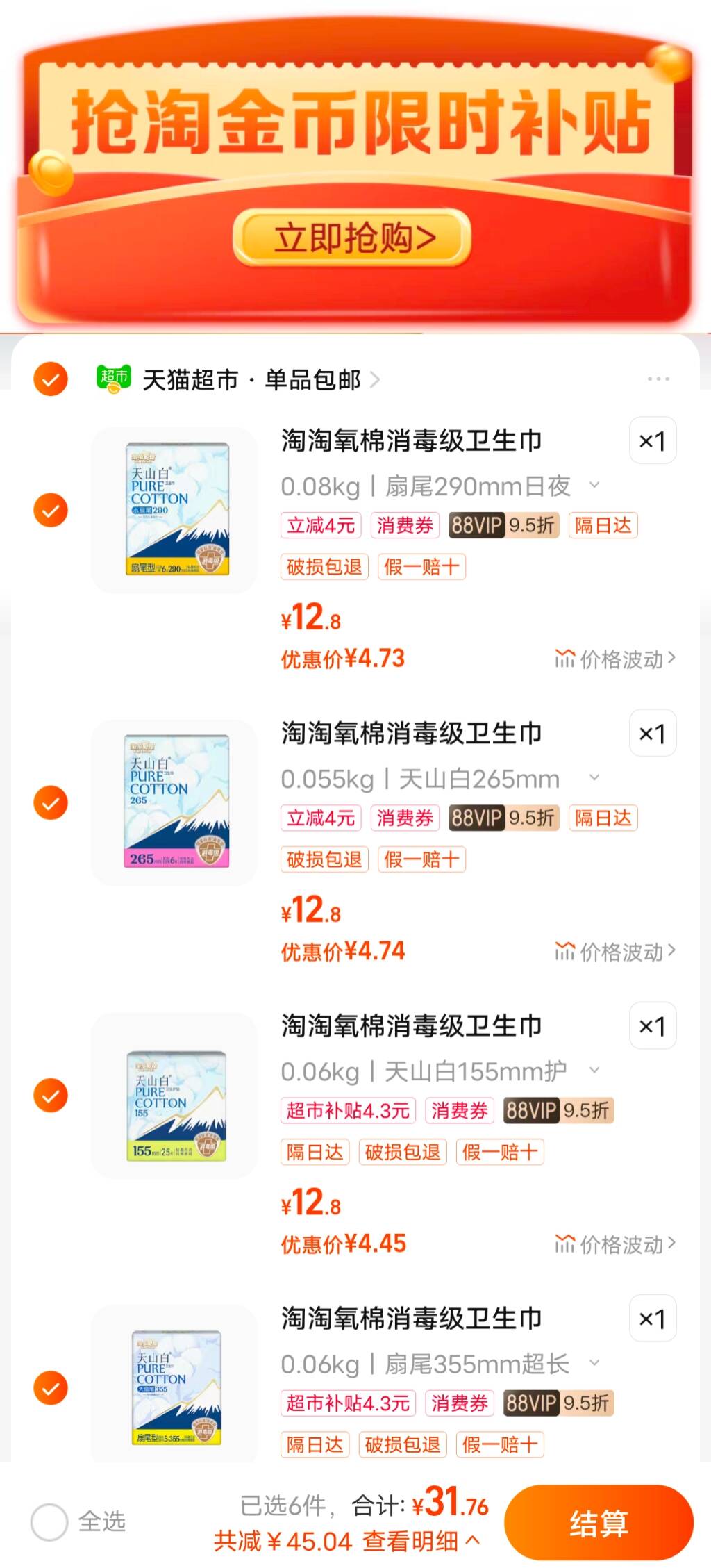
Task: Open the 天猫超市·单品包邮 store page
Action: pos(250,379)
